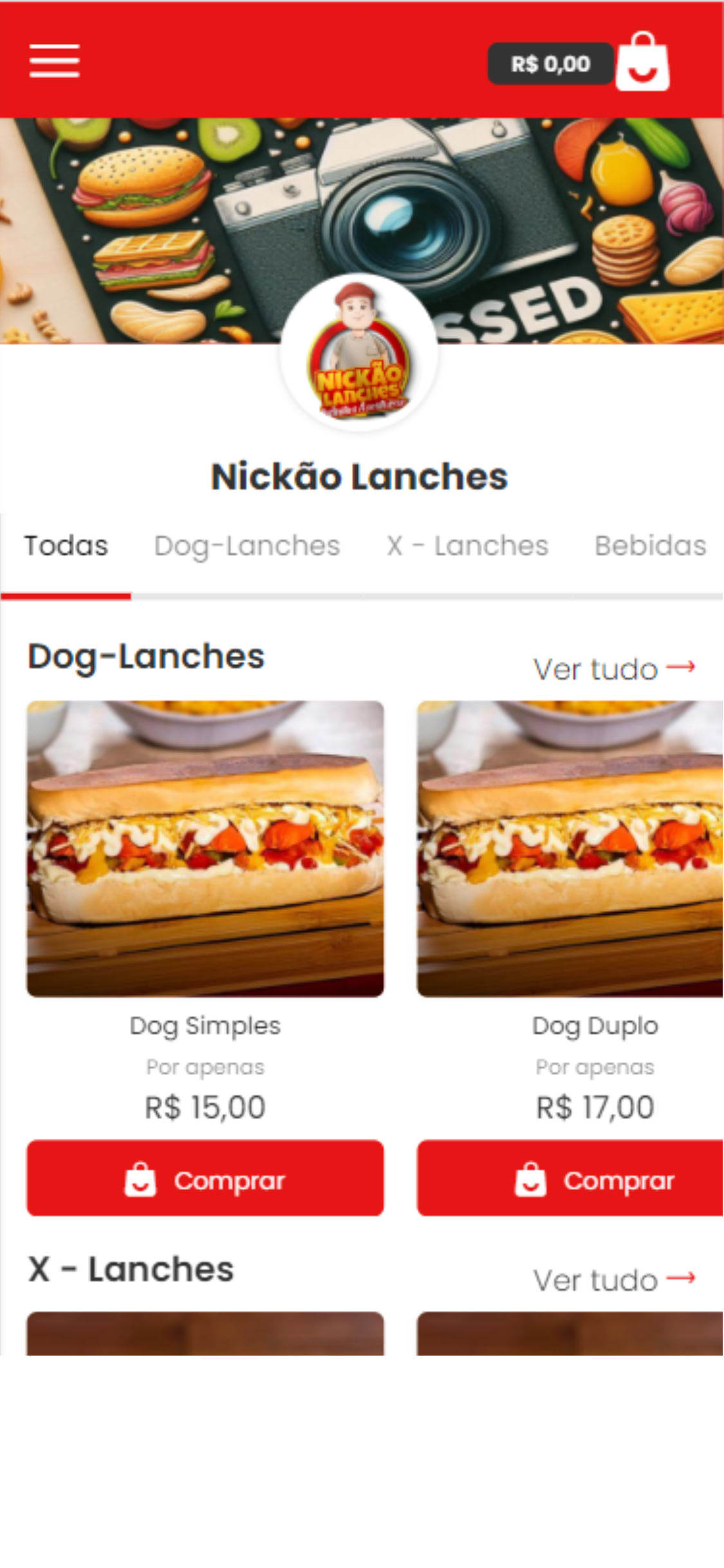Open the hamburger menu
Image resolution: width=724 pixels, height=1568 pixels.
tap(54, 61)
